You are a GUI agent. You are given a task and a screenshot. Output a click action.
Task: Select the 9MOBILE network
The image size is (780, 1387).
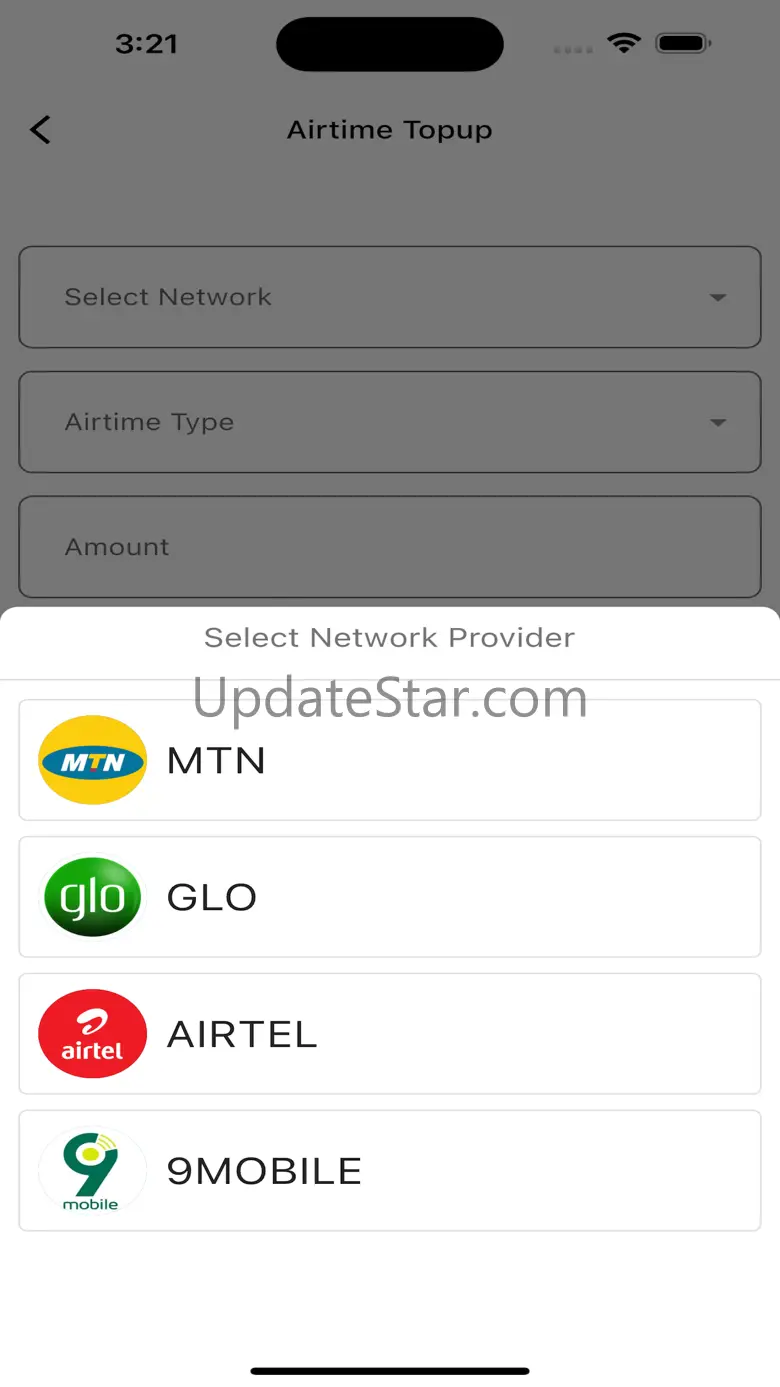pos(390,1170)
